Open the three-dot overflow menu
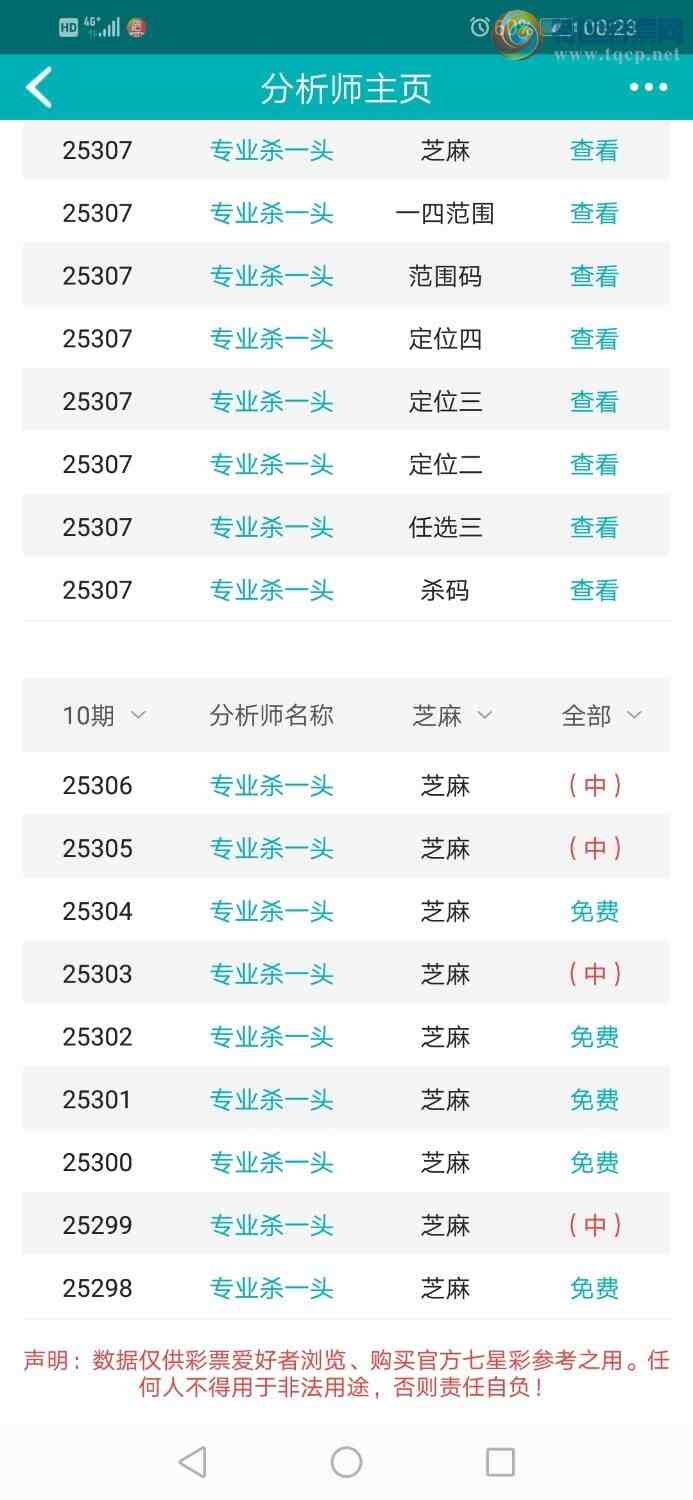The height and width of the screenshot is (1500, 693). [x=648, y=88]
